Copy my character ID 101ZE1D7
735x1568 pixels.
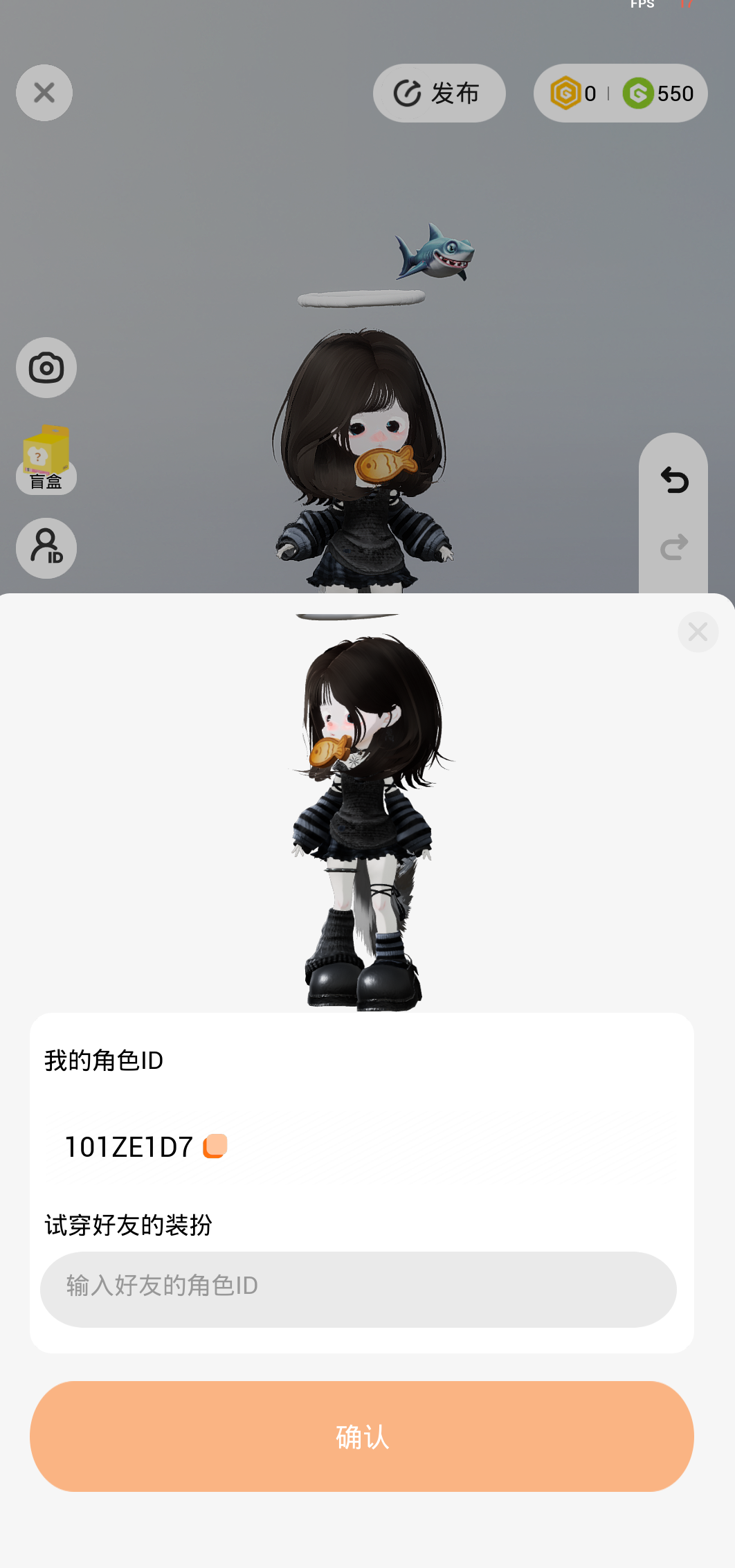[215, 1146]
